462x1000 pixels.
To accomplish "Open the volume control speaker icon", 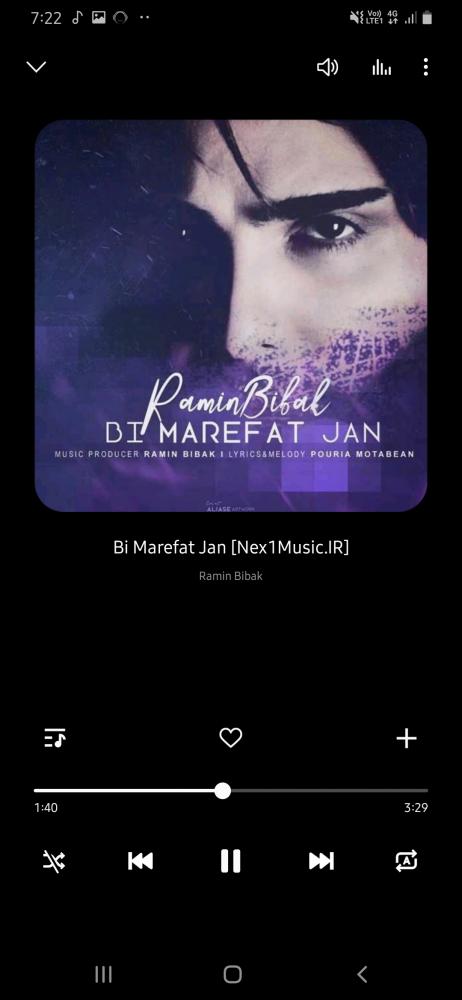I will click(327, 67).
